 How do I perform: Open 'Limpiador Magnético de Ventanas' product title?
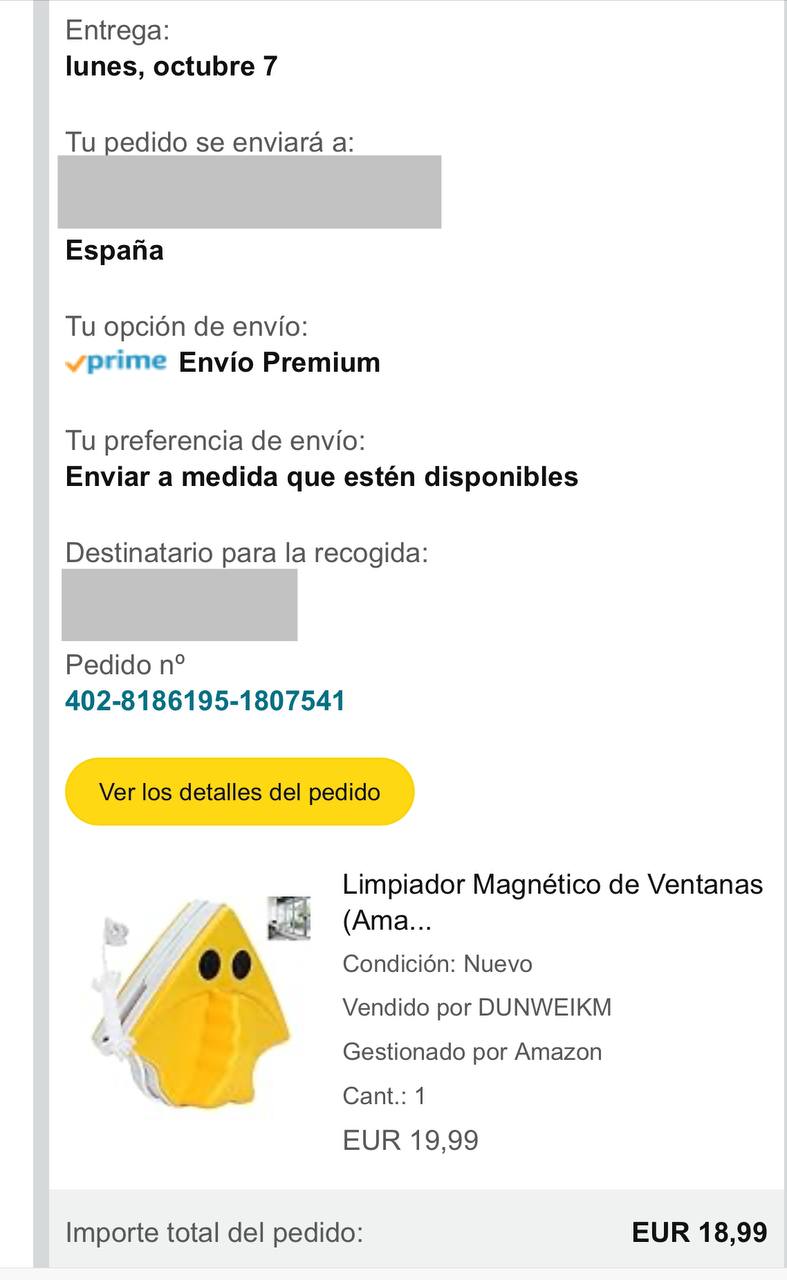coord(552,901)
